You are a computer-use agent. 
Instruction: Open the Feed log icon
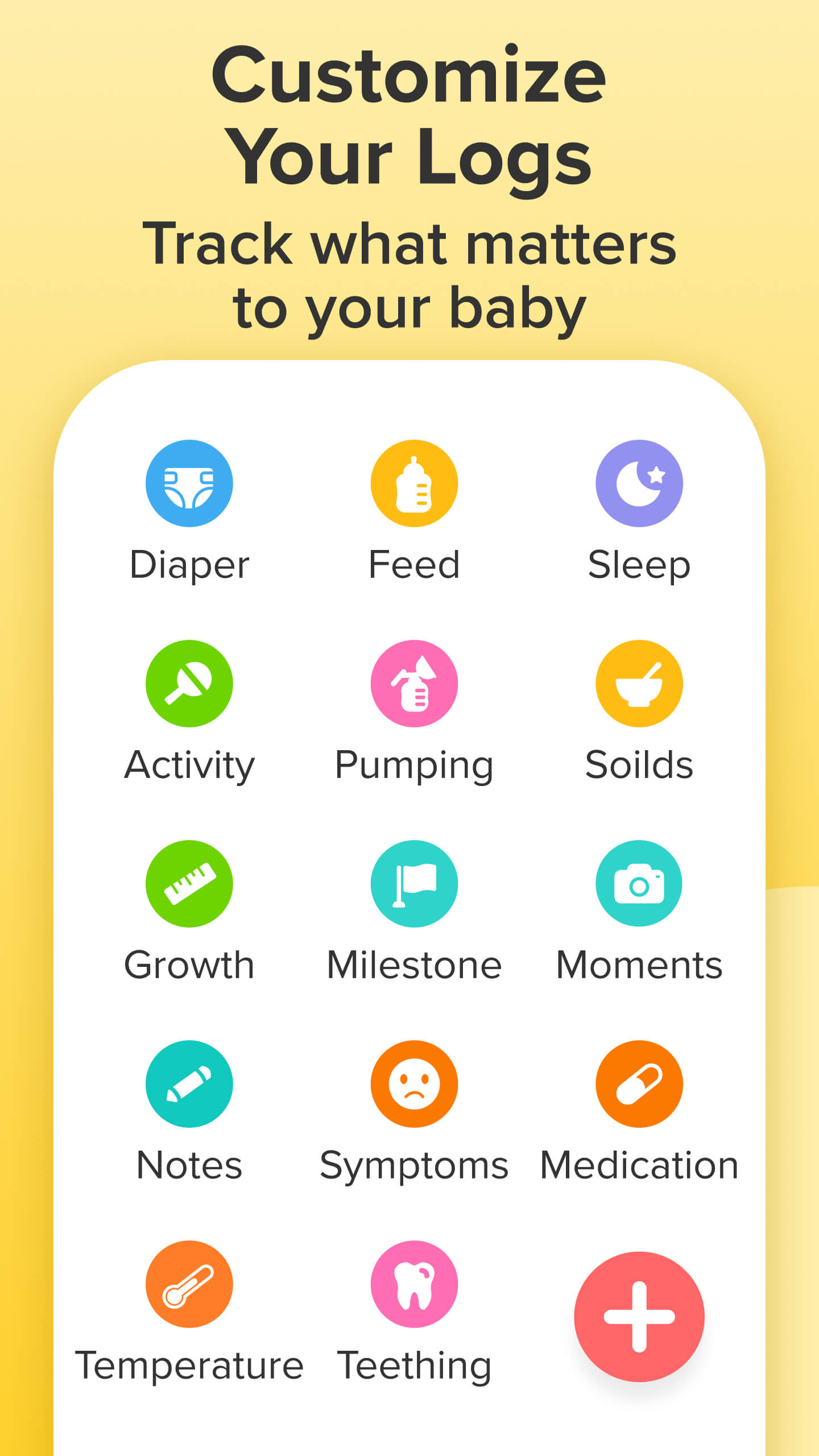413,482
